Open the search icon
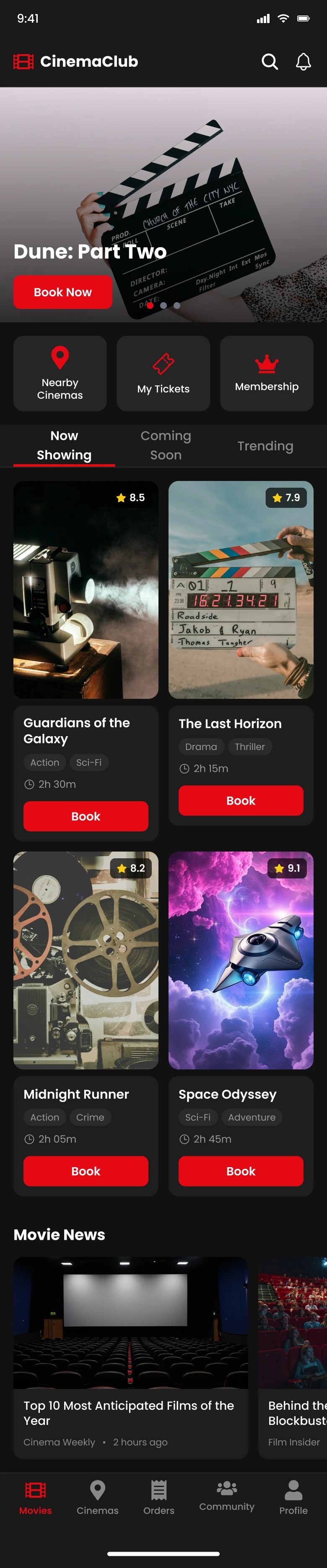This screenshot has width=327, height=1568. pyautogui.click(x=269, y=61)
